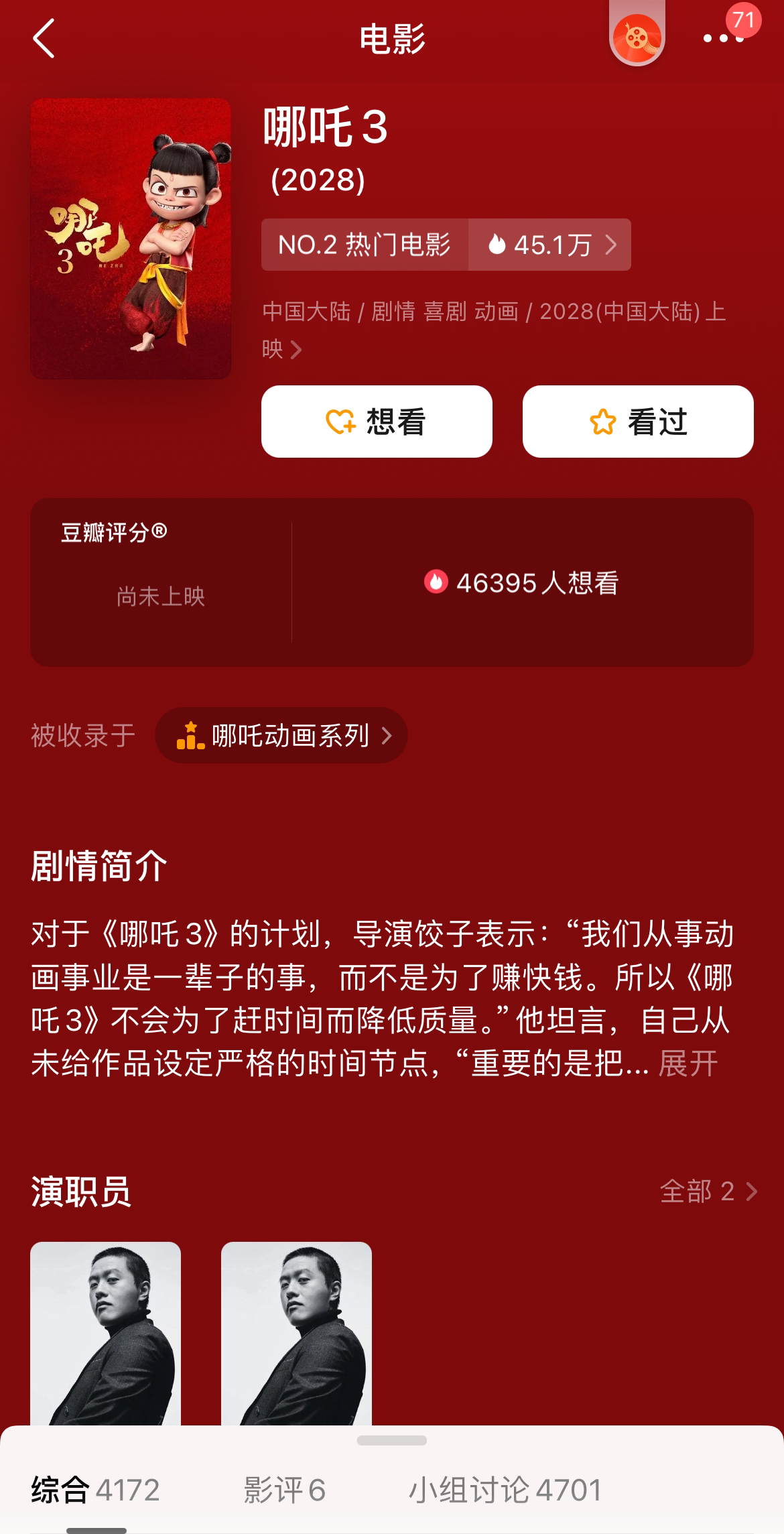Open the second cast member photo
This screenshot has height=1534, width=784.
tap(296, 1332)
